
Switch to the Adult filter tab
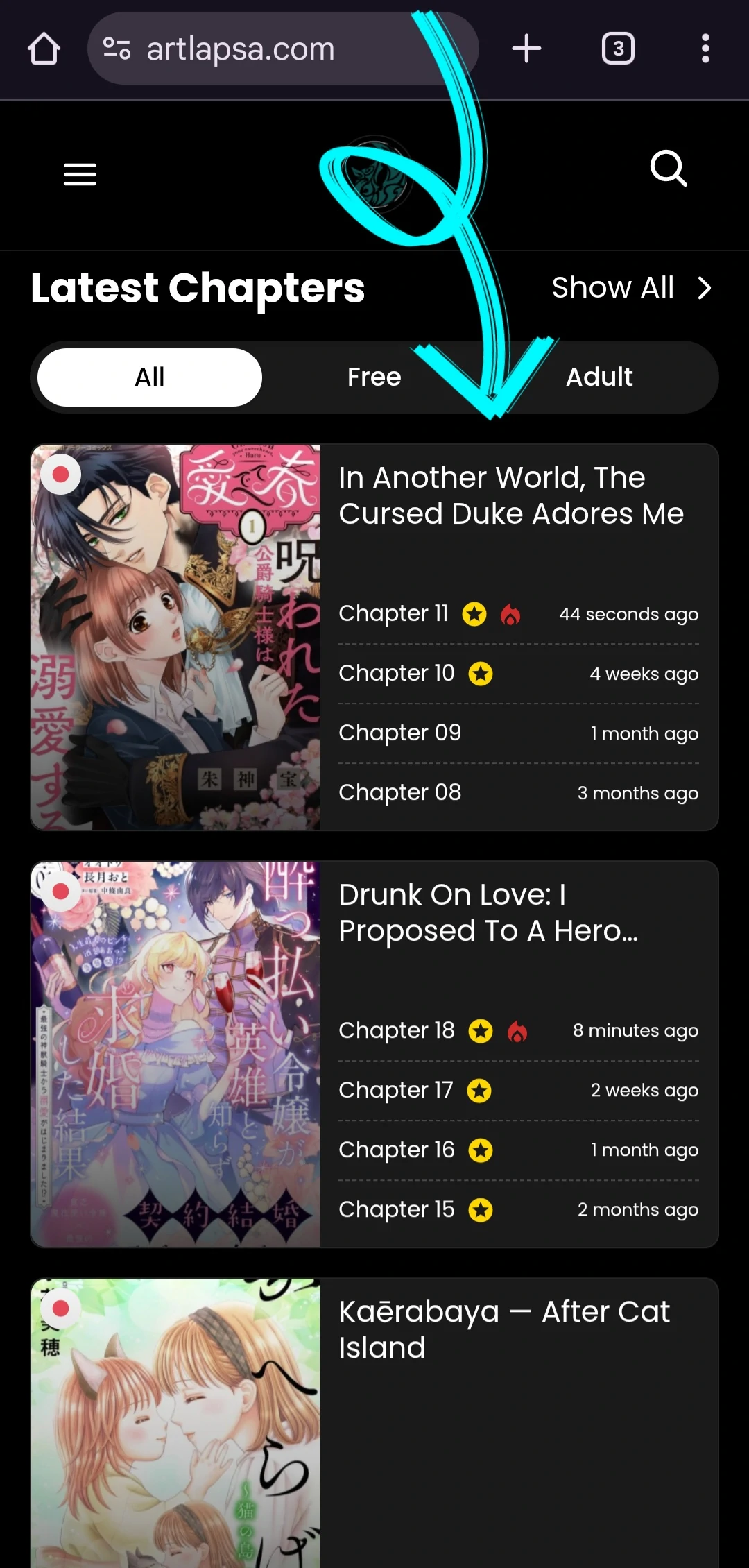click(x=599, y=377)
